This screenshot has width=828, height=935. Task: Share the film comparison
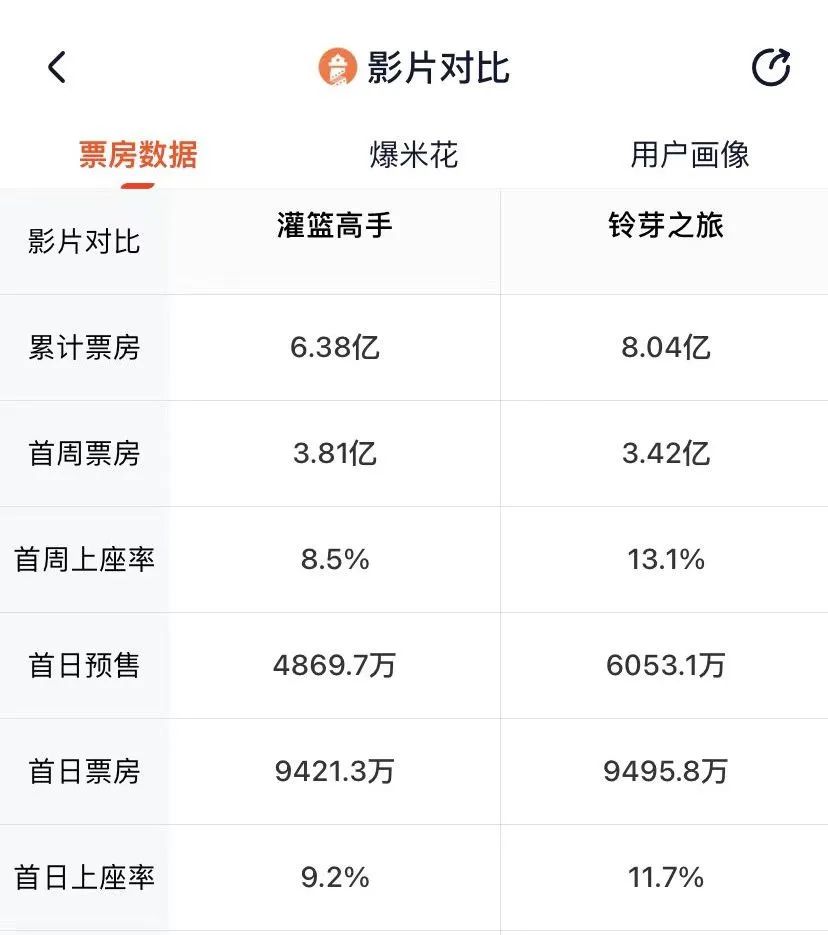coord(770,67)
